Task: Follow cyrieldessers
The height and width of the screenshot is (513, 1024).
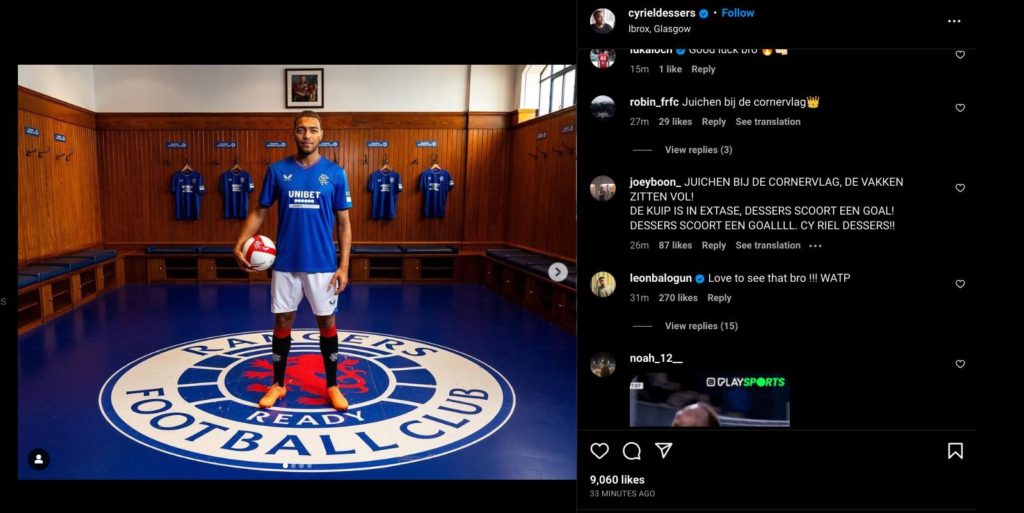Action: pos(738,13)
